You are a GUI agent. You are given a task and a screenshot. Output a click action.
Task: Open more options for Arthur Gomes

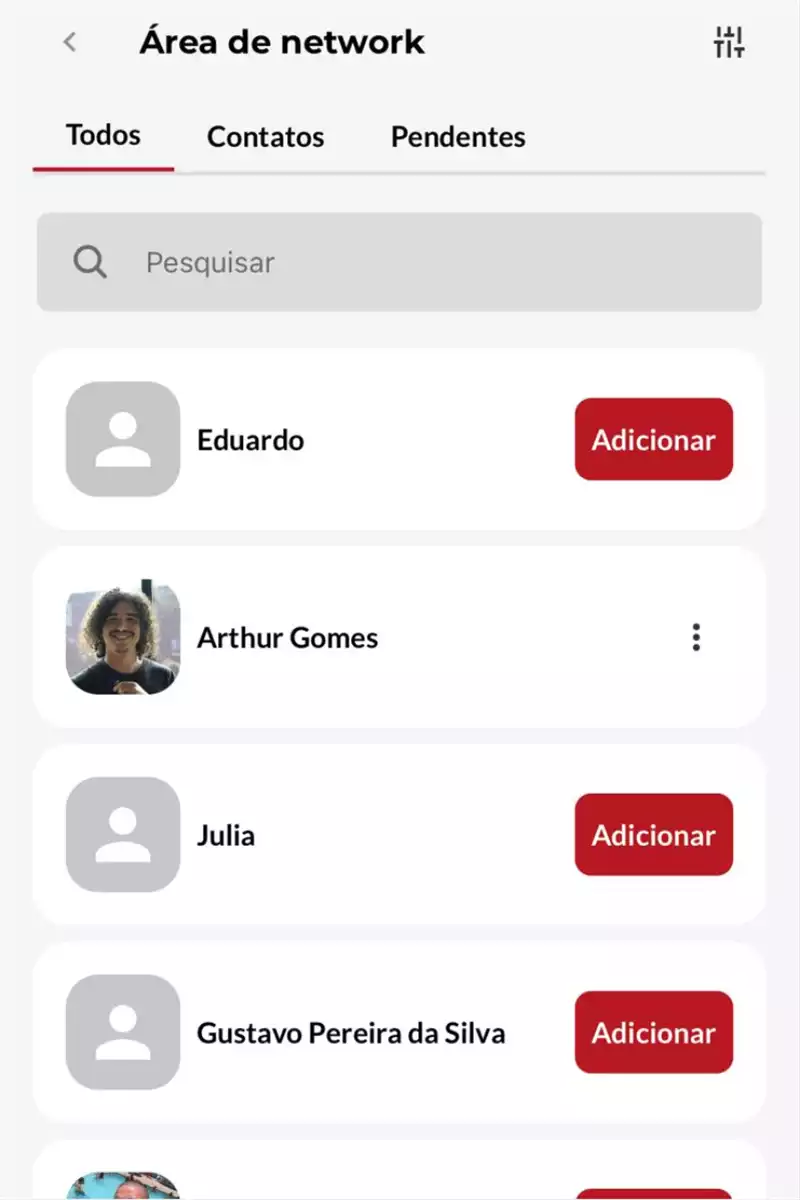coord(696,637)
